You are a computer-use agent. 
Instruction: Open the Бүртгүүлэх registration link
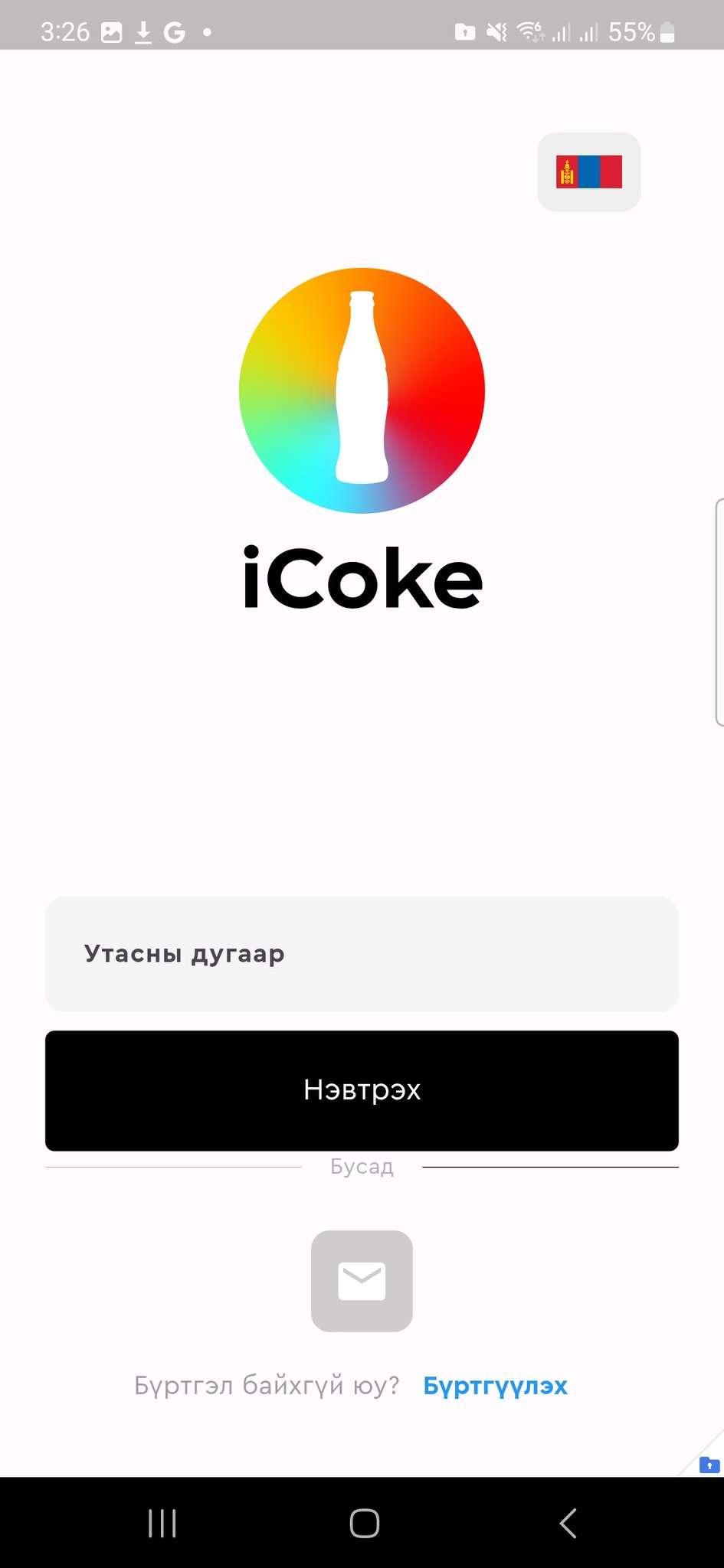pos(495,1385)
